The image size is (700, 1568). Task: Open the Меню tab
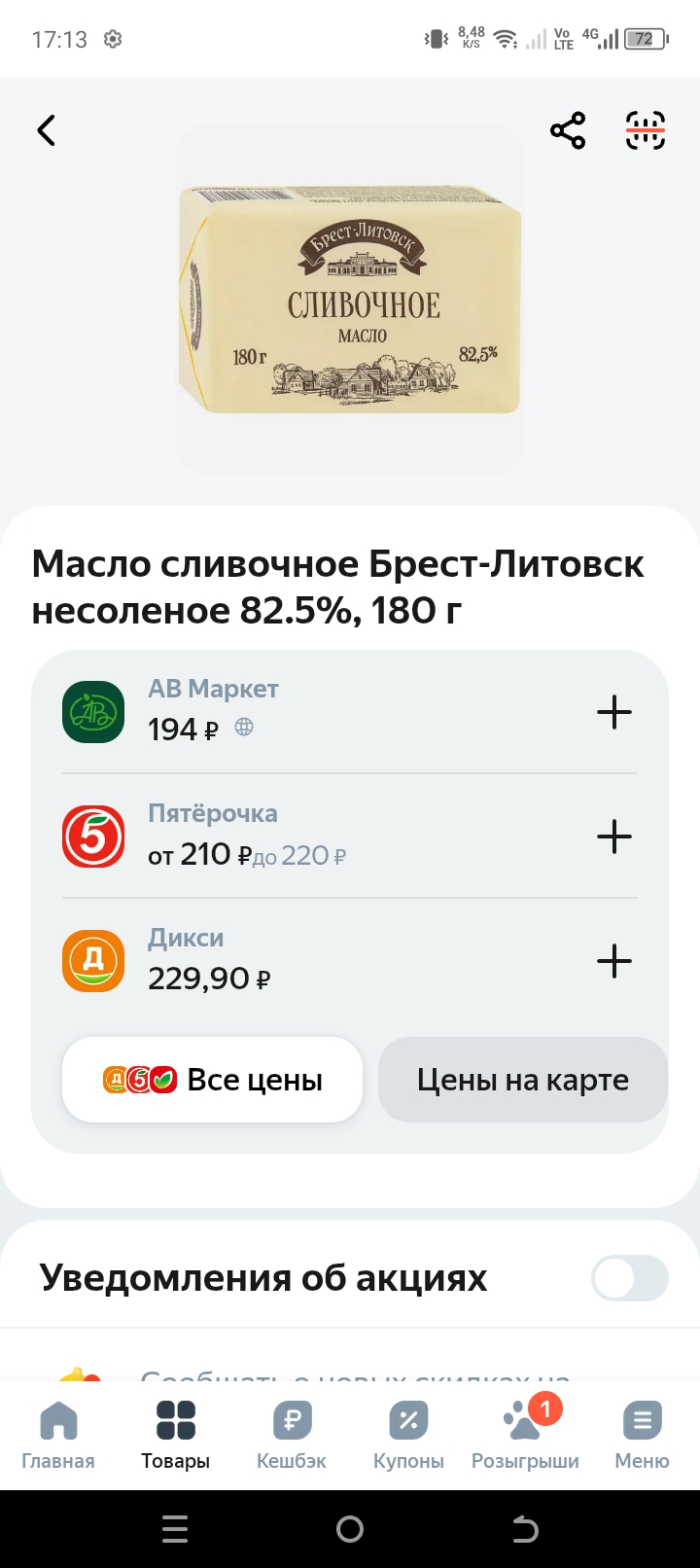(642, 1435)
